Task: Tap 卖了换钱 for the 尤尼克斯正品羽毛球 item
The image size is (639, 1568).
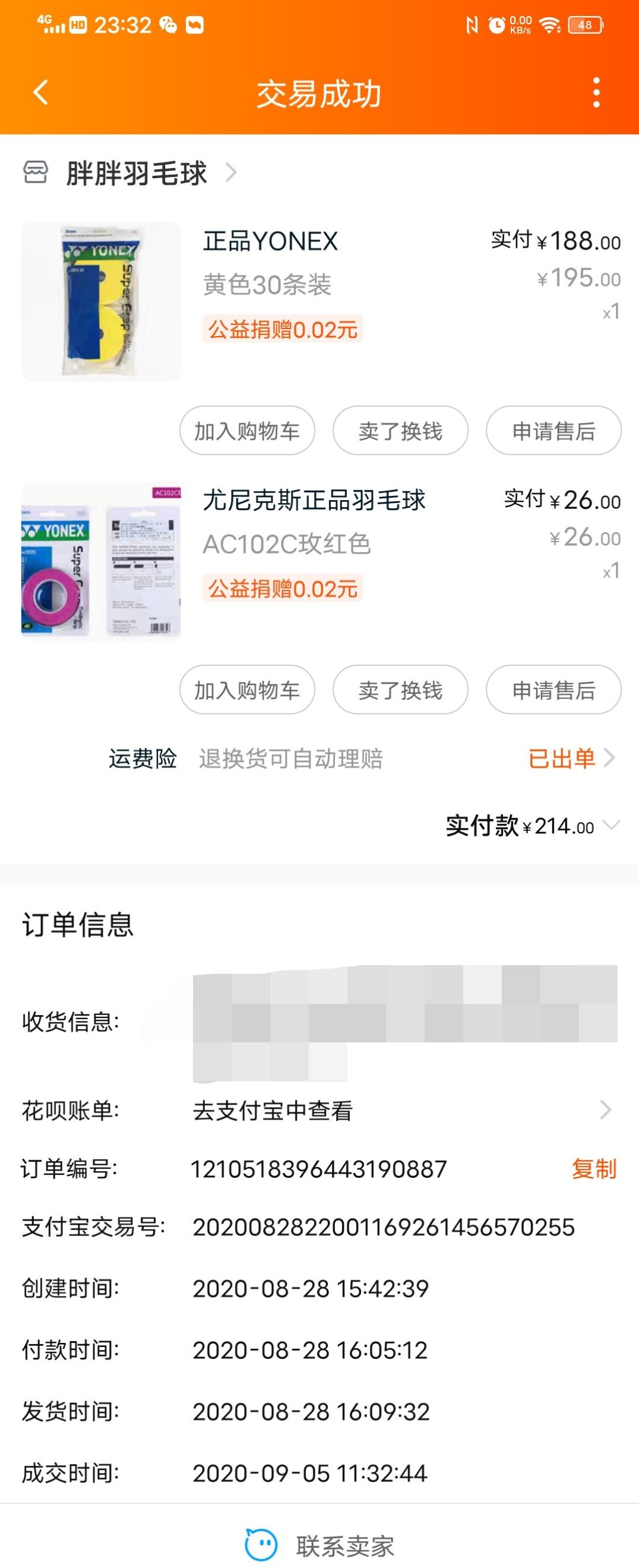Action: 400,690
